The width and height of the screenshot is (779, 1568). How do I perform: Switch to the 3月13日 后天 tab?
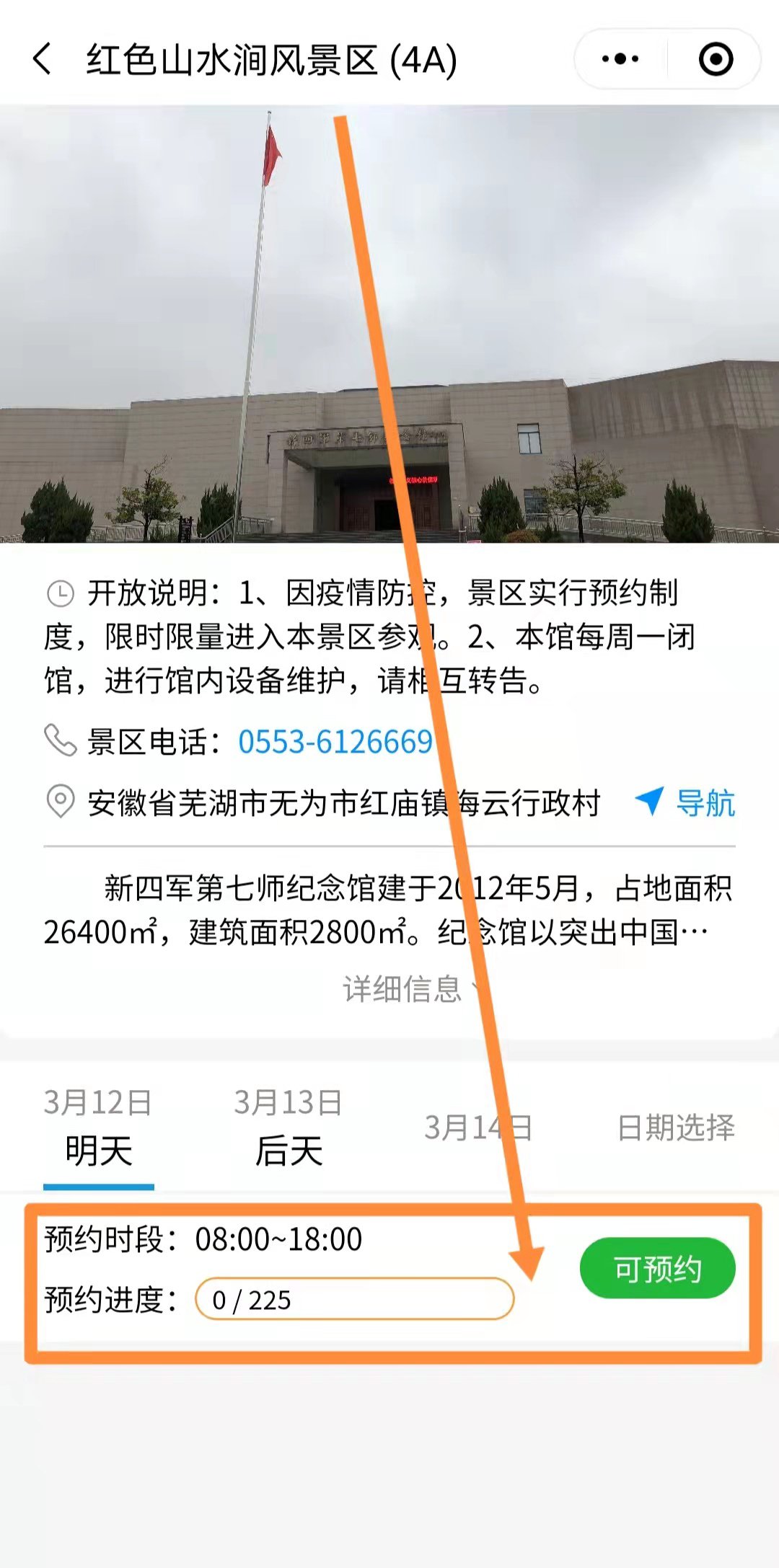pyautogui.click(x=289, y=1128)
